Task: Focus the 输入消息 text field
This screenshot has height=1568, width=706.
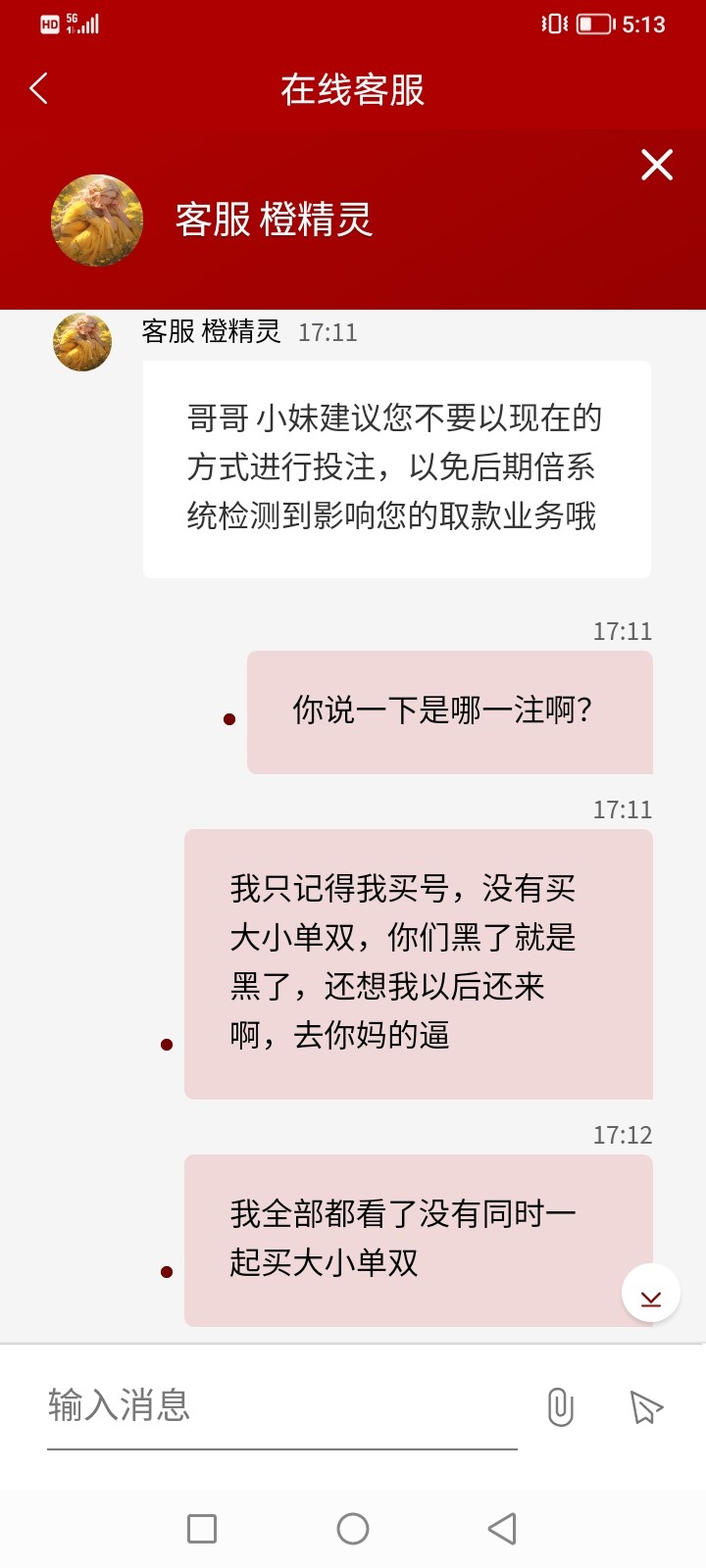Action: pyautogui.click(x=281, y=1405)
